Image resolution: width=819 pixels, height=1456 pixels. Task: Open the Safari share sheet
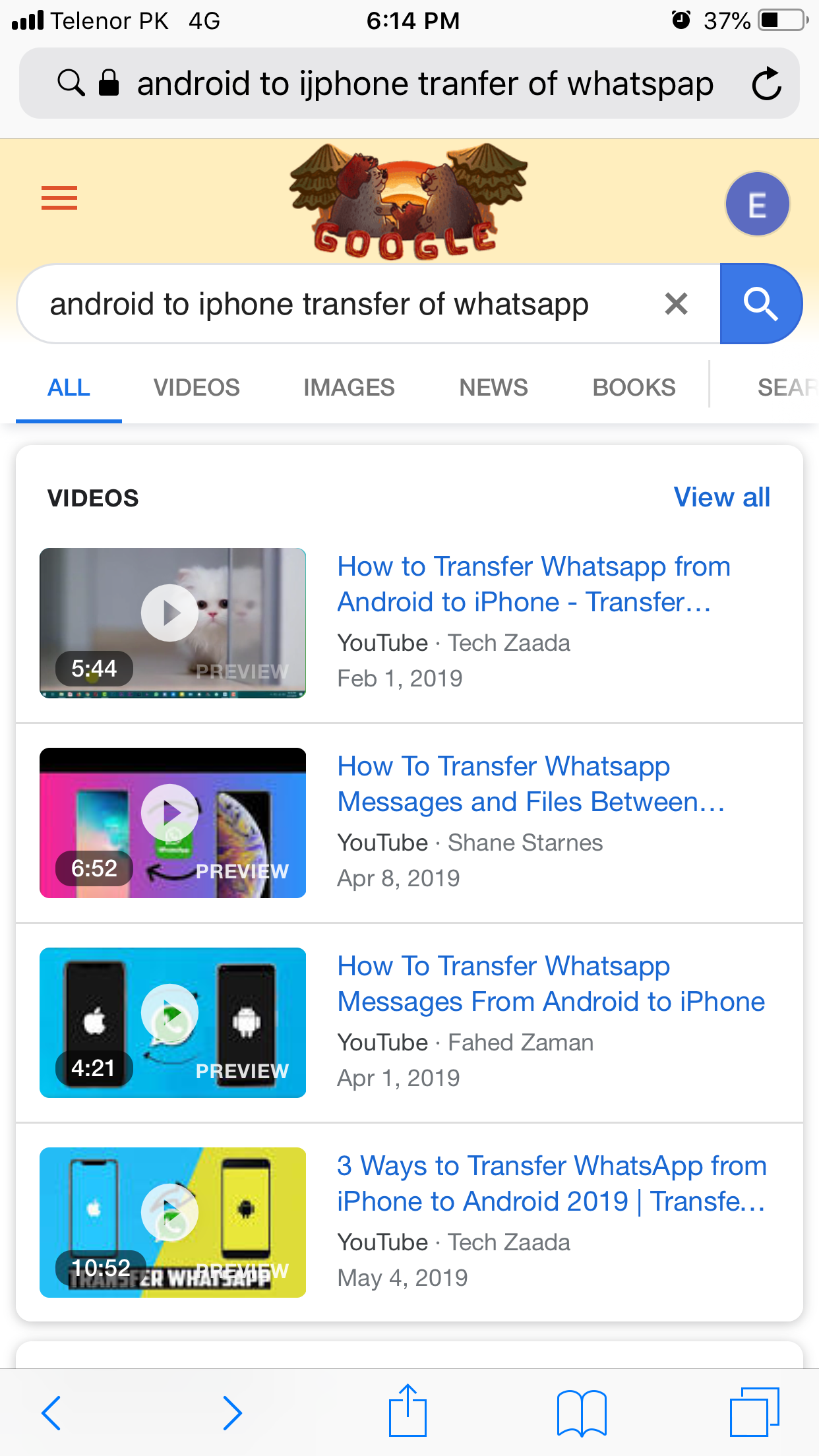(408, 1410)
